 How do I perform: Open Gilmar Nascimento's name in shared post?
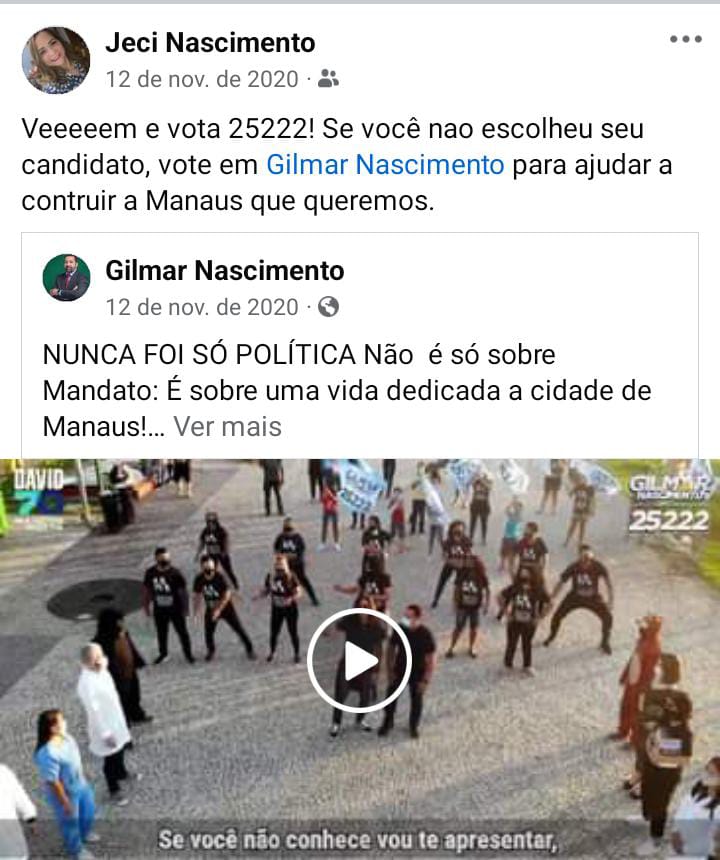224,270
